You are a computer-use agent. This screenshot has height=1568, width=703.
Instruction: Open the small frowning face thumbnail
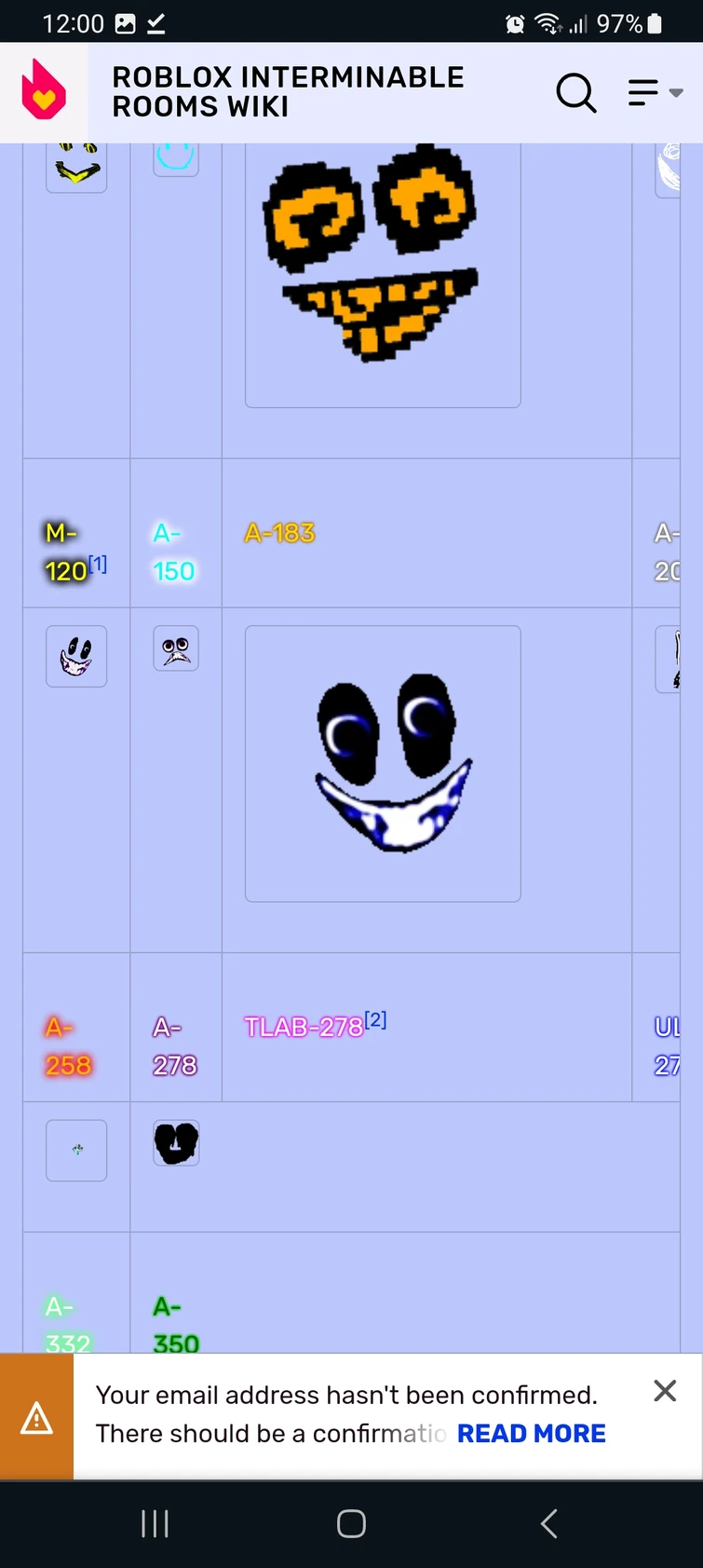(175, 648)
